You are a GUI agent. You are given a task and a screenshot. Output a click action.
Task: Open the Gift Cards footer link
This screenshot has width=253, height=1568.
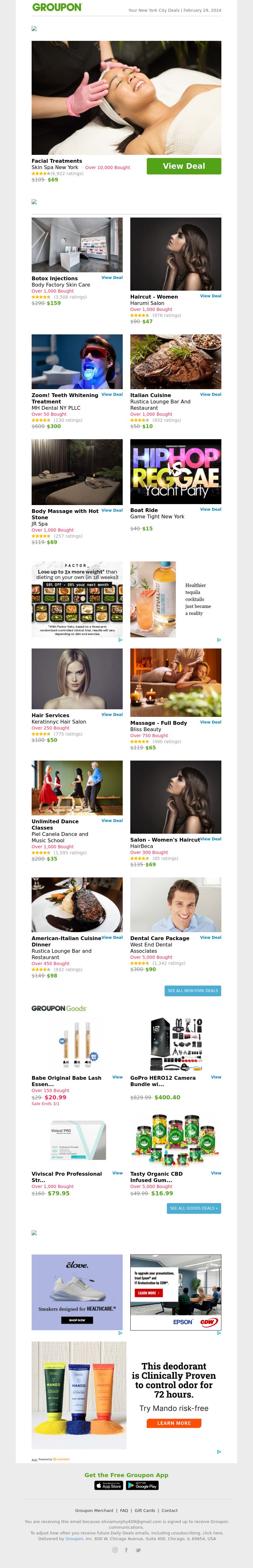pyautogui.click(x=145, y=1510)
